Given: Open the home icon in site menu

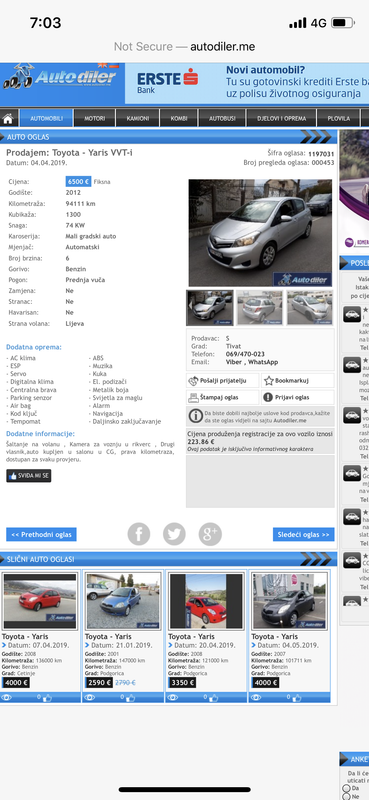Looking at the screenshot, I should pyautogui.click(x=8, y=118).
